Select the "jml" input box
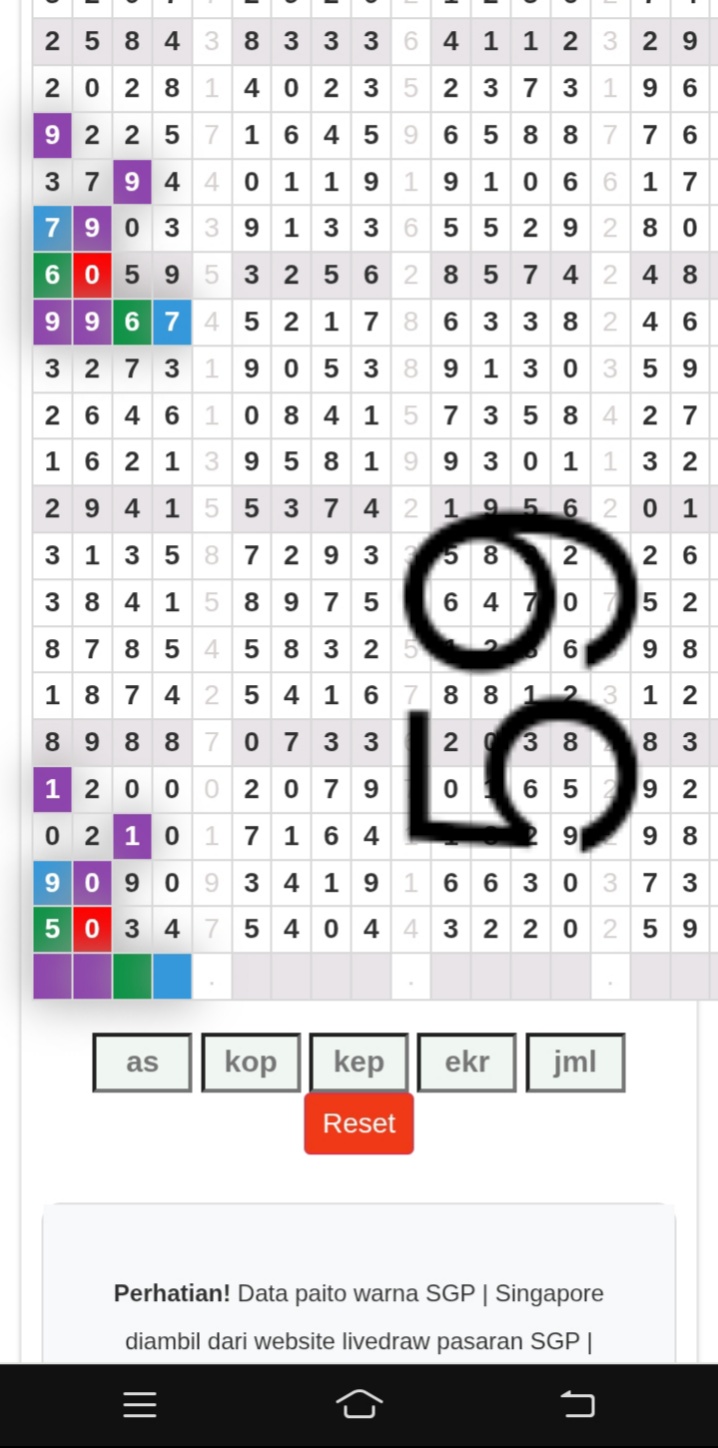 pos(575,1062)
